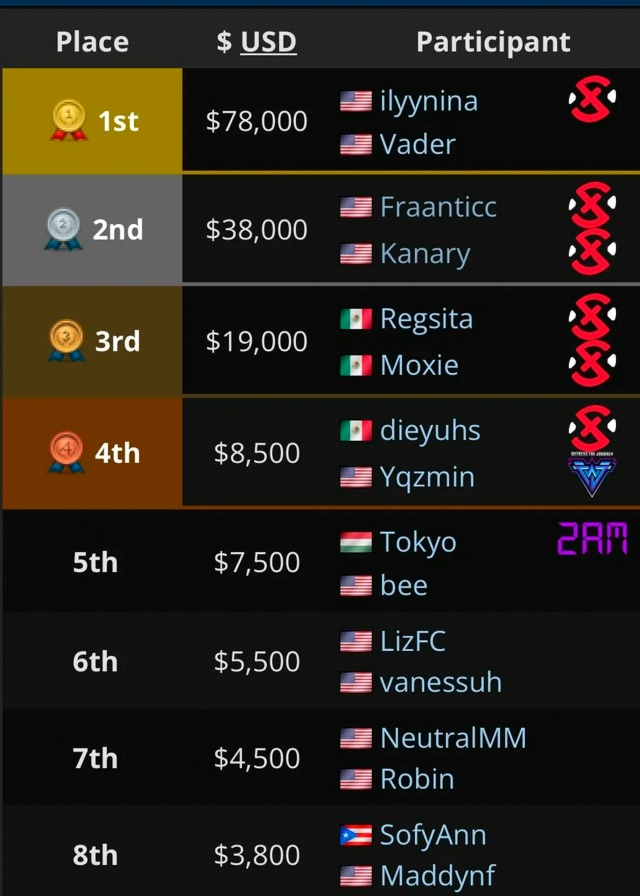The height and width of the screenshot is (896, 640).
Task: Open the 2AM team logo link
Action: point(592,539)
